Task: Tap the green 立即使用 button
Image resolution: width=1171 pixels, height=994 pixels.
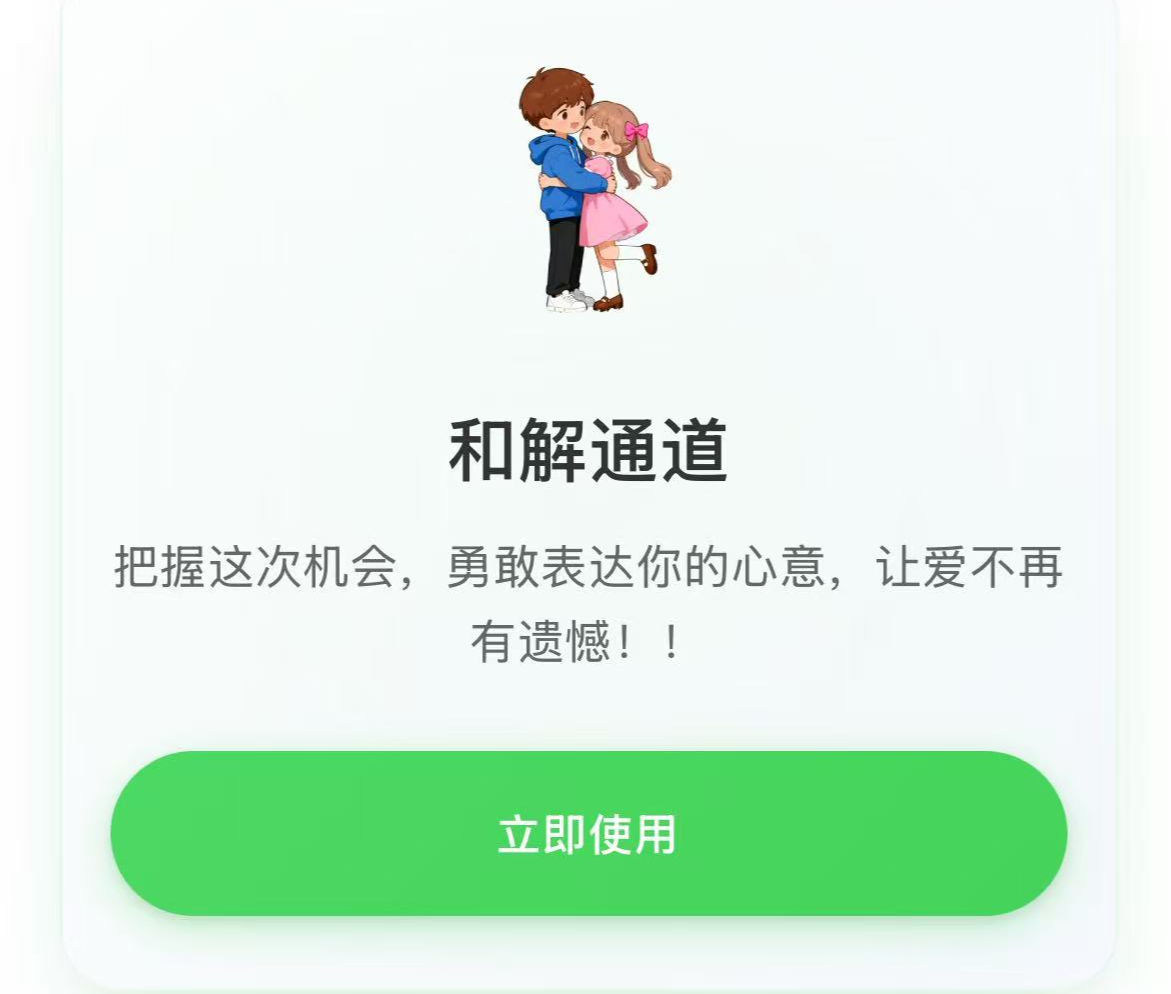Action: tap(588, 833)
